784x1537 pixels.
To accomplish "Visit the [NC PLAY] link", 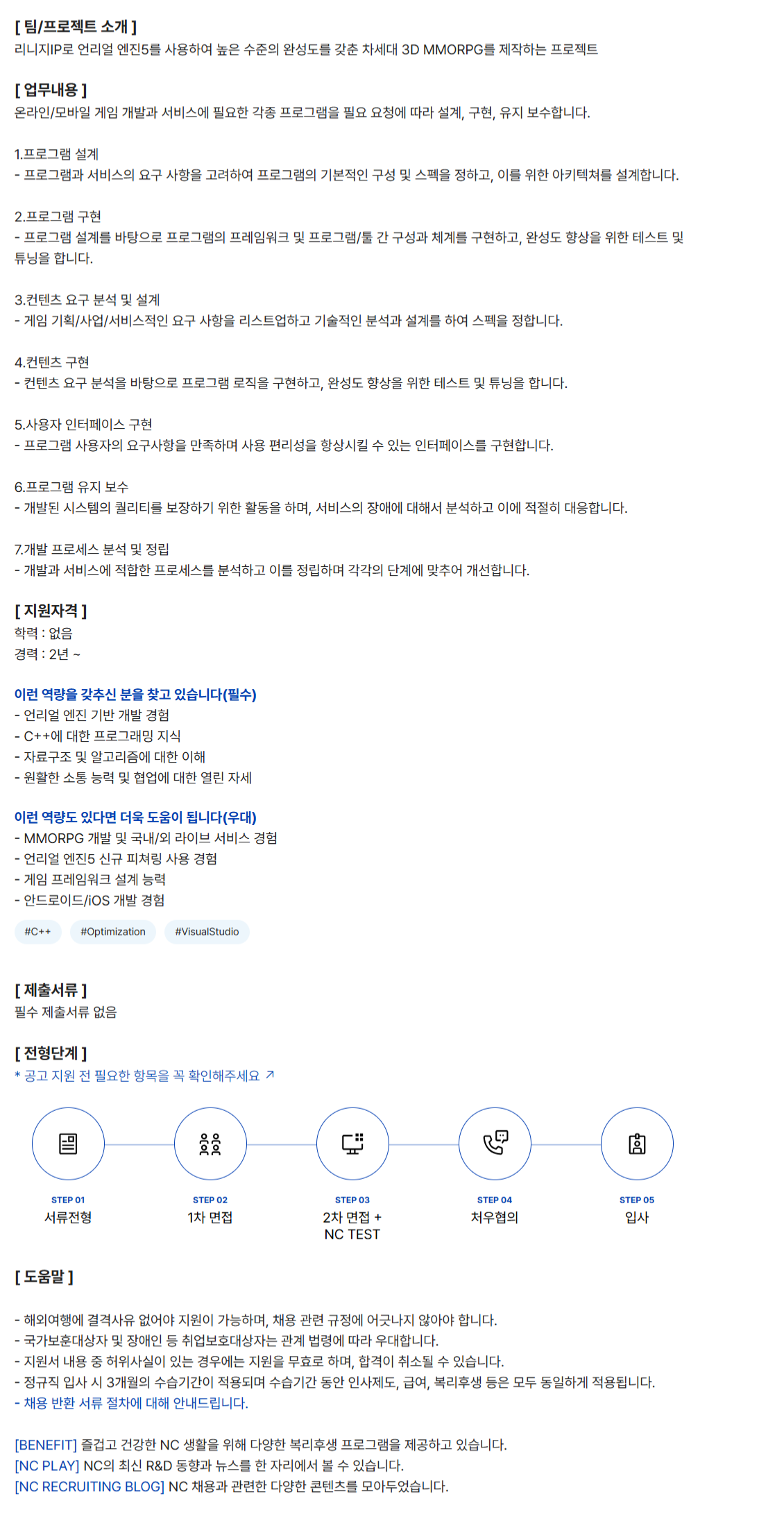I will 47,1466.
